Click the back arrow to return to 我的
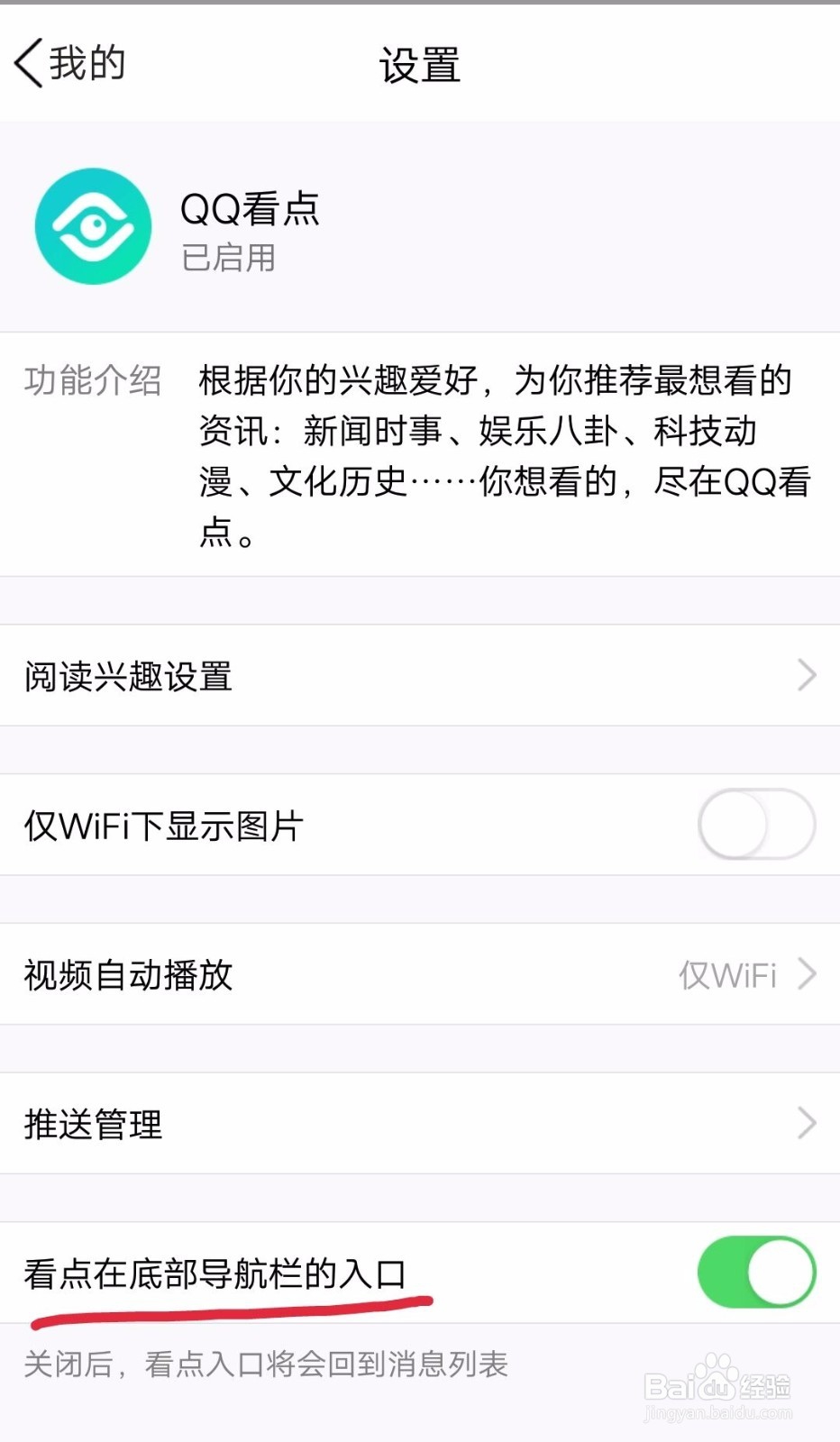Image resolution: width=840 pixels, height=1442 pixels. [27, 63]
